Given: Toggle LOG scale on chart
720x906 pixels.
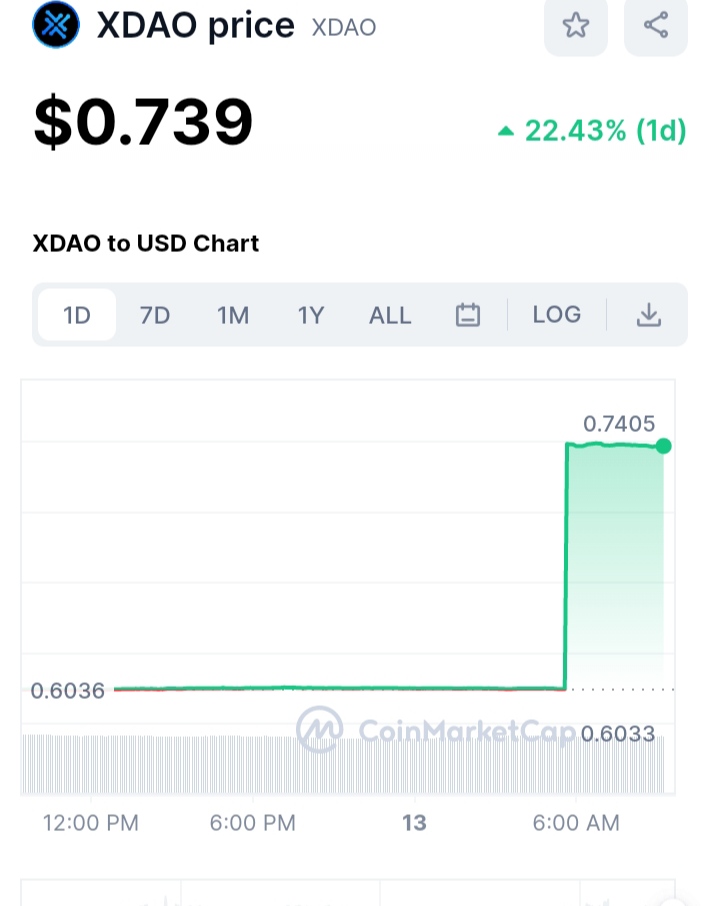Looking at the screenshot, I should (x=557, y=314).
